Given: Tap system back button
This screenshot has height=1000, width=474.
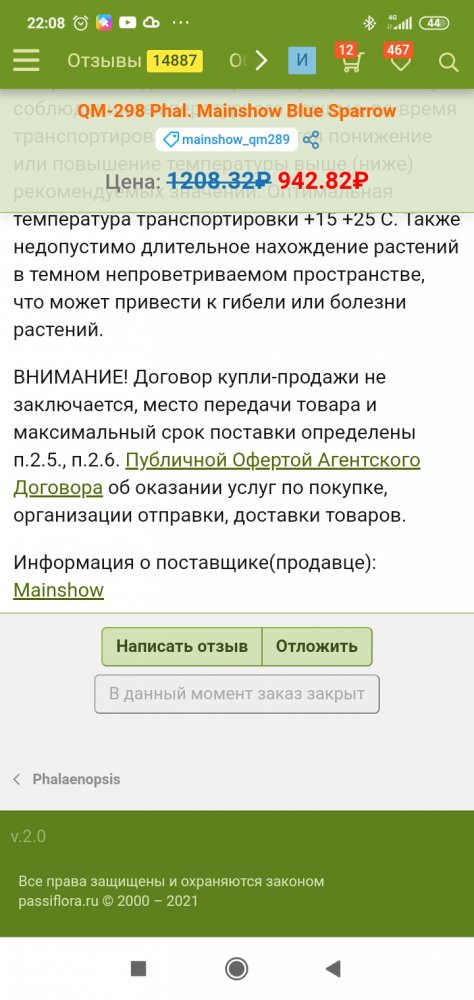Looking at the screenshot, I should [333, 969].
